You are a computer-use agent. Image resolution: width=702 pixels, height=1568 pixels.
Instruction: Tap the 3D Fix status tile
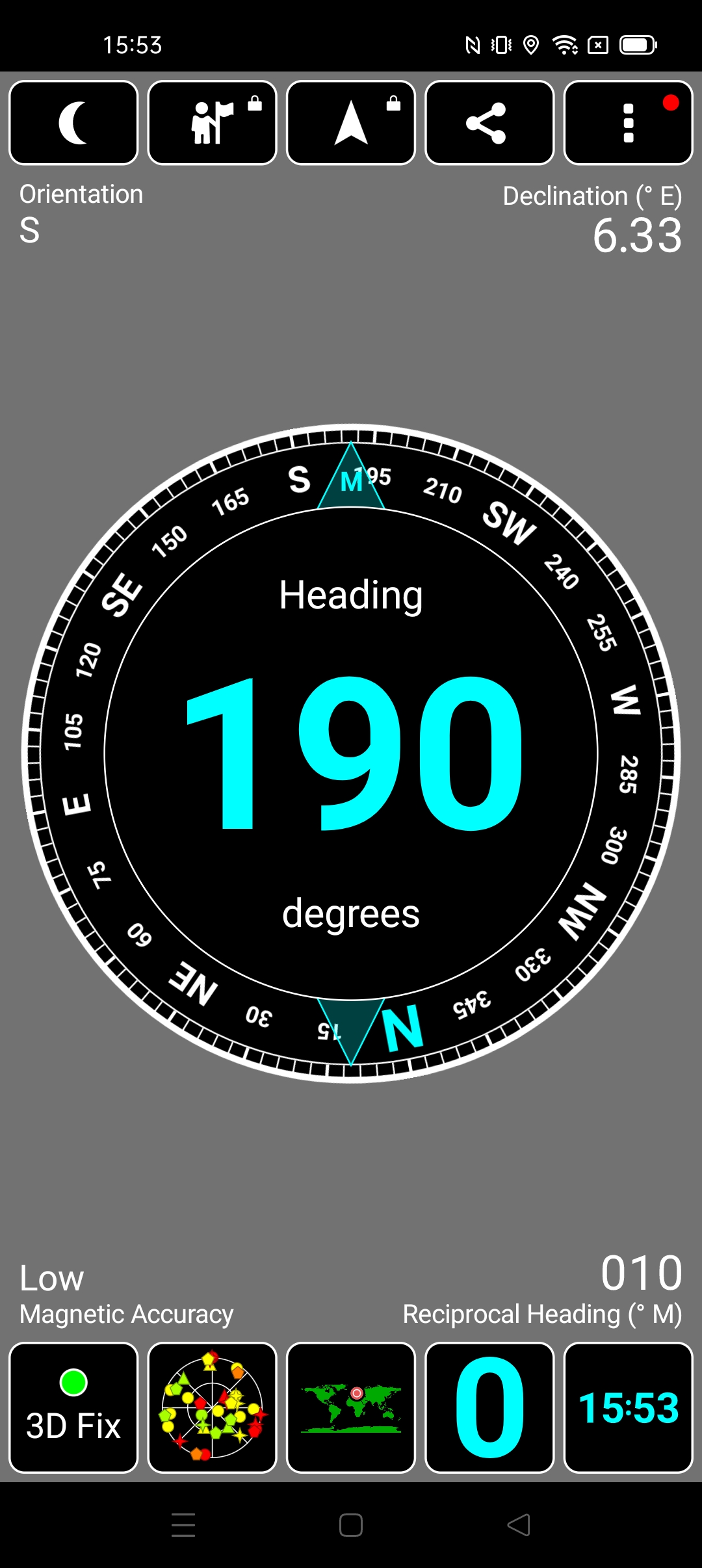pyautogui.click(x=73, y=1408)
